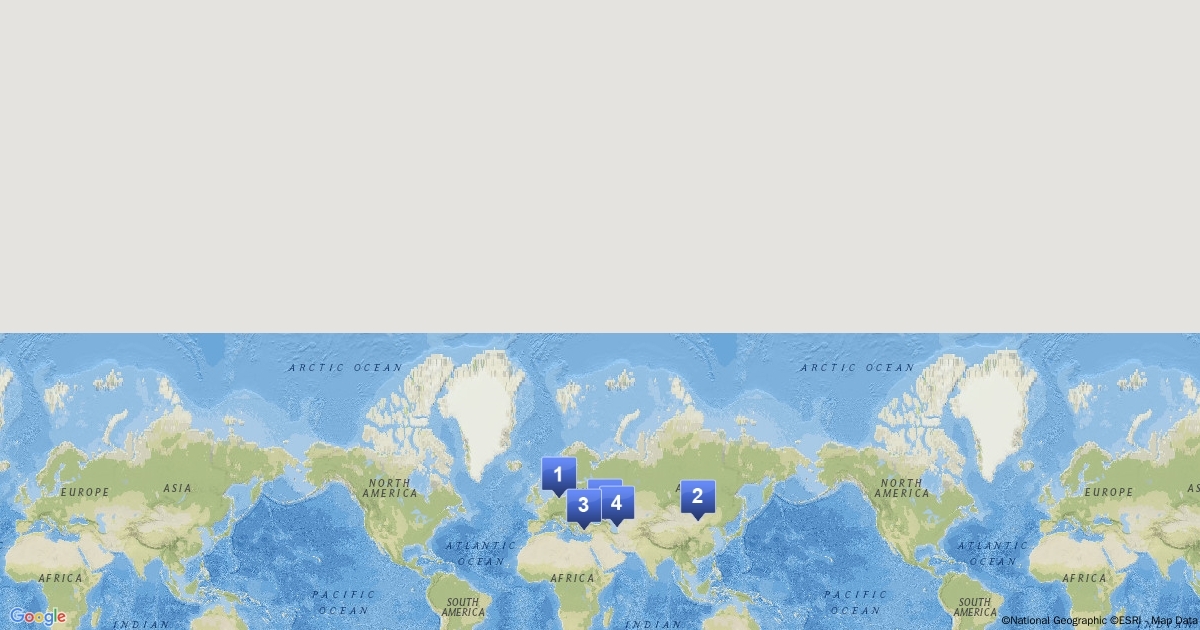Open map marker number 1

point(558,474)
